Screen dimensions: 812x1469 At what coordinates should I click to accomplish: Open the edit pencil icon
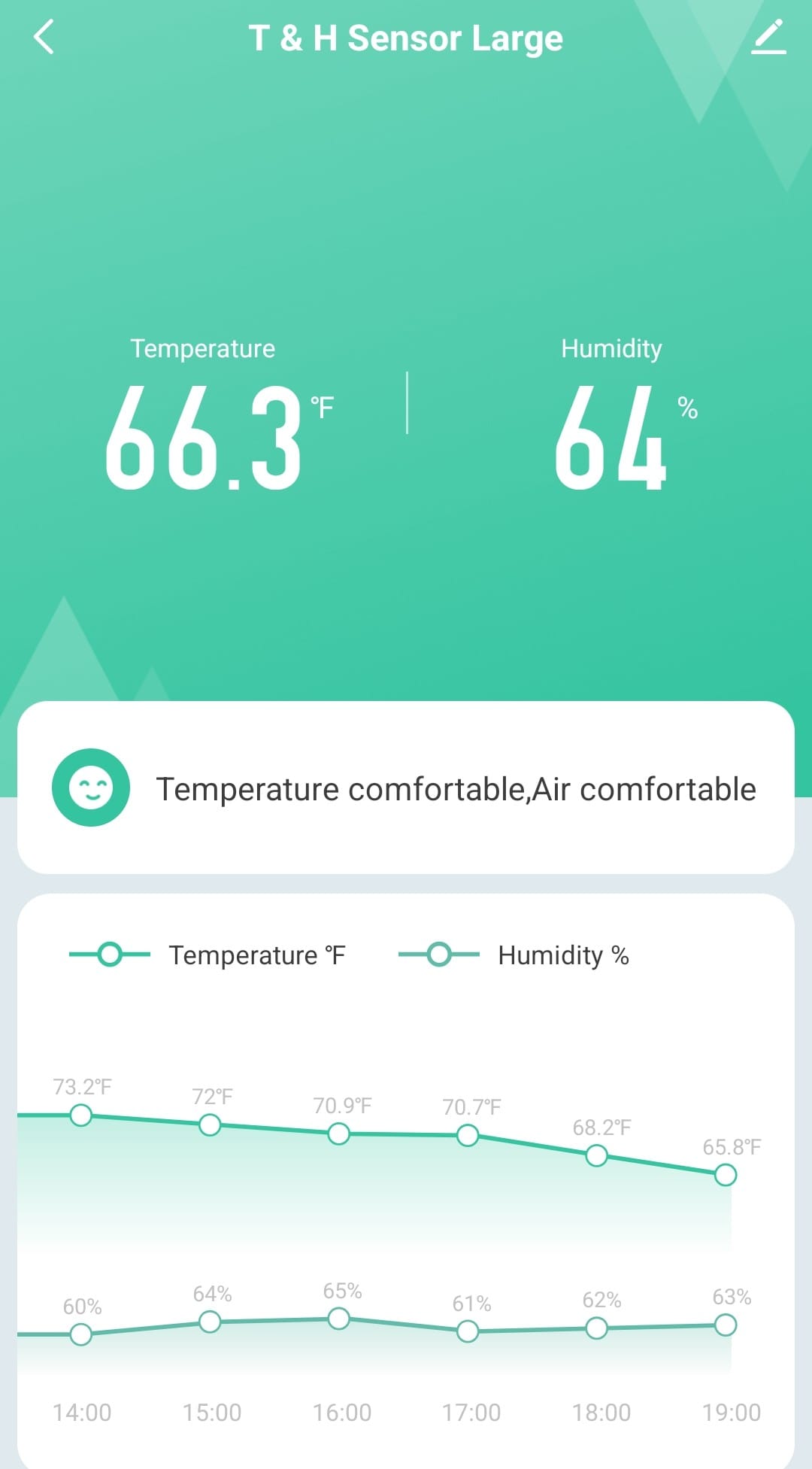(x=768, y=38)
